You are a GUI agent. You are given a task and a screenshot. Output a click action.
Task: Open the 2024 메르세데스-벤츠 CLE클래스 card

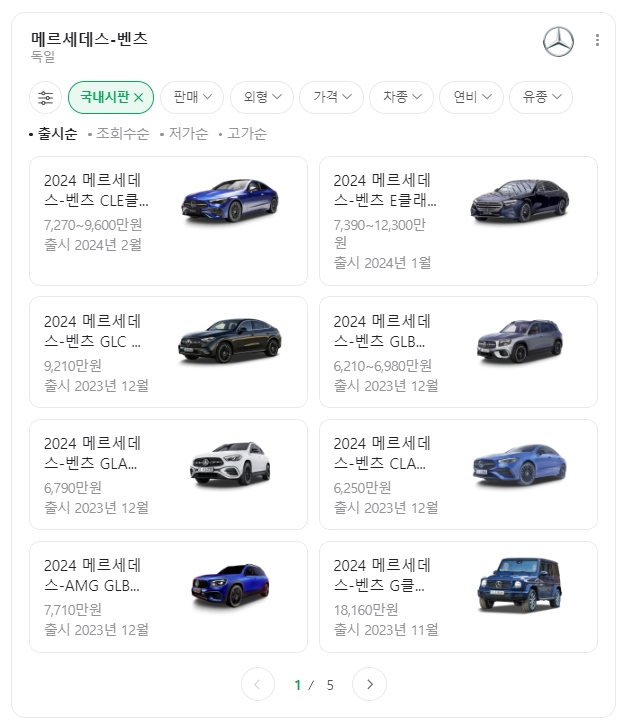point(168,221)
